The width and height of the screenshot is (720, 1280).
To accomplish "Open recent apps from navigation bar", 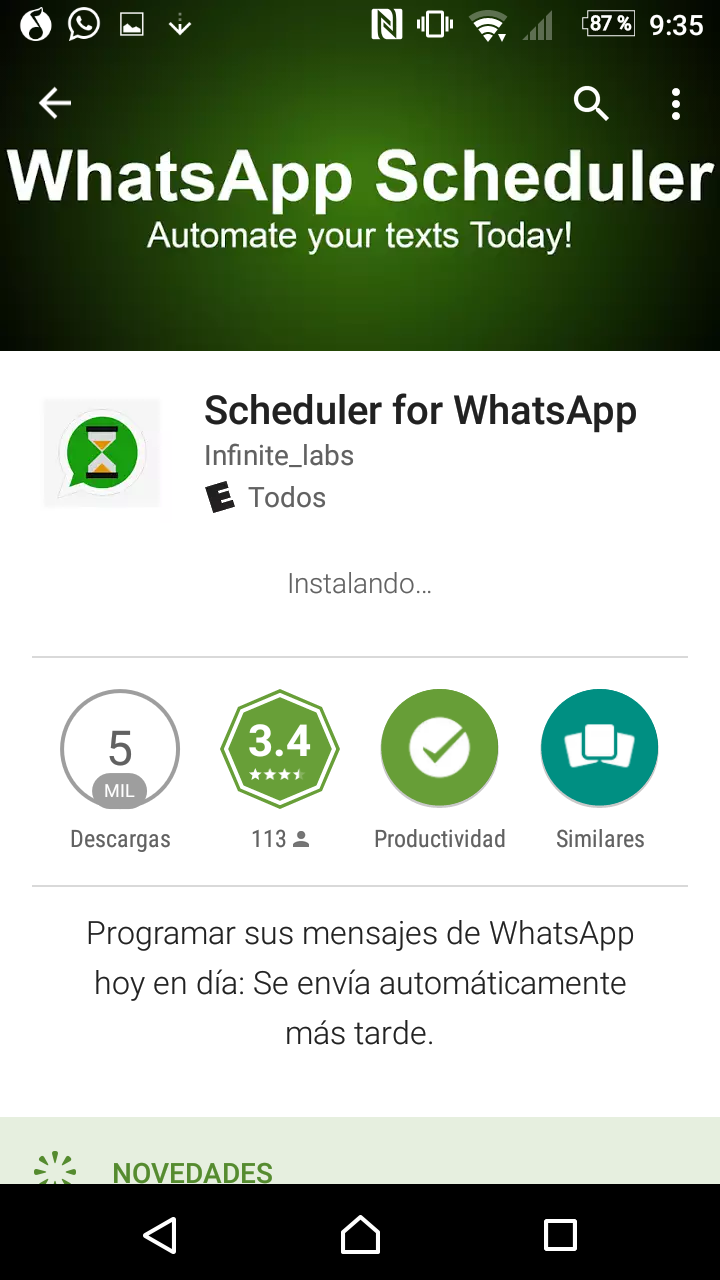I will coord(560,1234).
